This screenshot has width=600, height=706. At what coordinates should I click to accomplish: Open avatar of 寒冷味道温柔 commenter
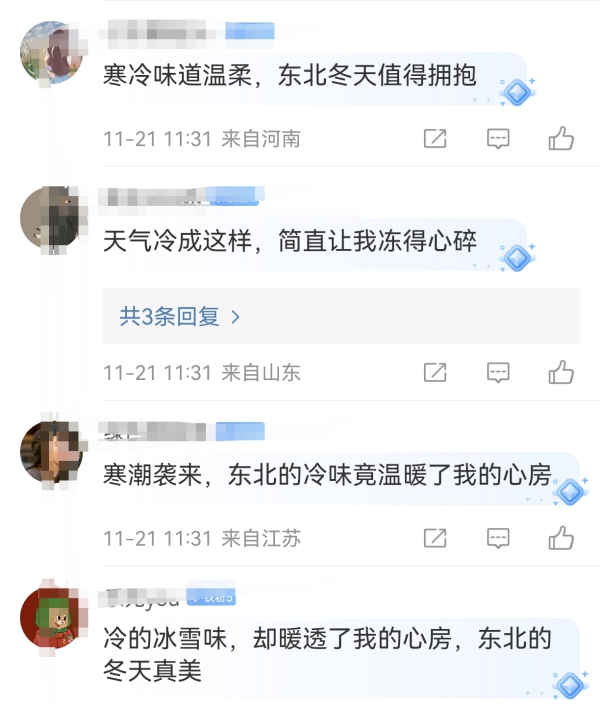point(50,52)
